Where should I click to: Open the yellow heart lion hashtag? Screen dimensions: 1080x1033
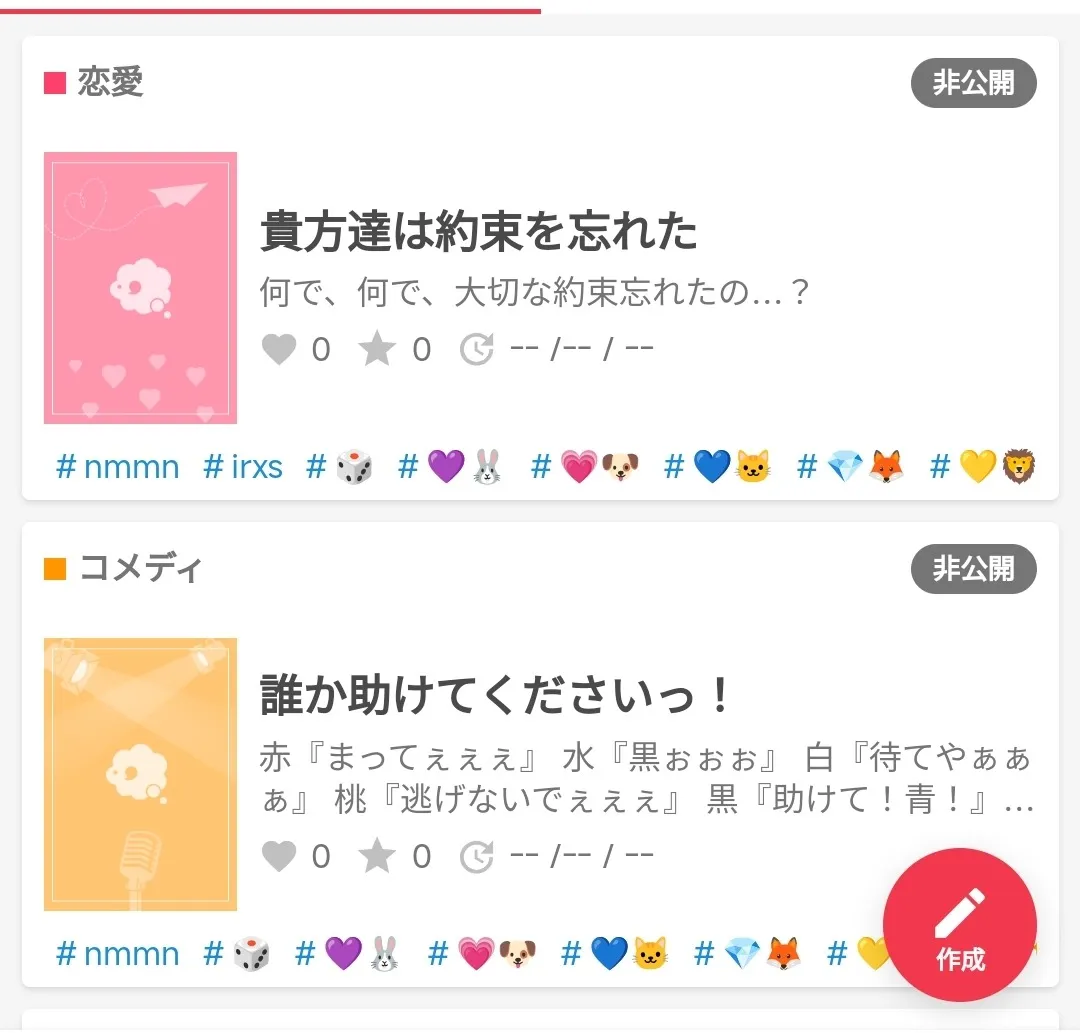coord(984,467)
